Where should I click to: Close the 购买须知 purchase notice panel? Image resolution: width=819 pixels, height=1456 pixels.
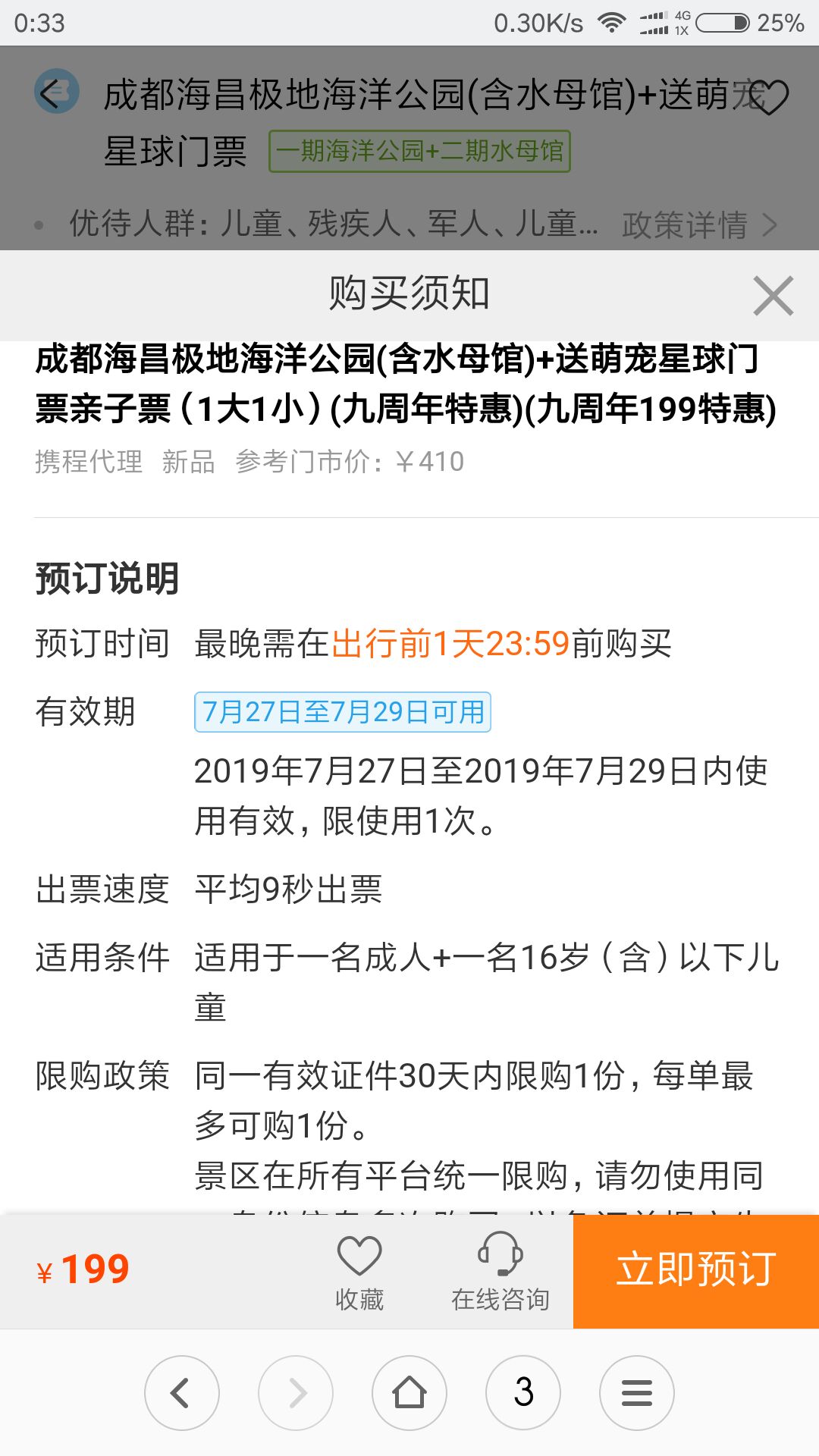point(773,296)
